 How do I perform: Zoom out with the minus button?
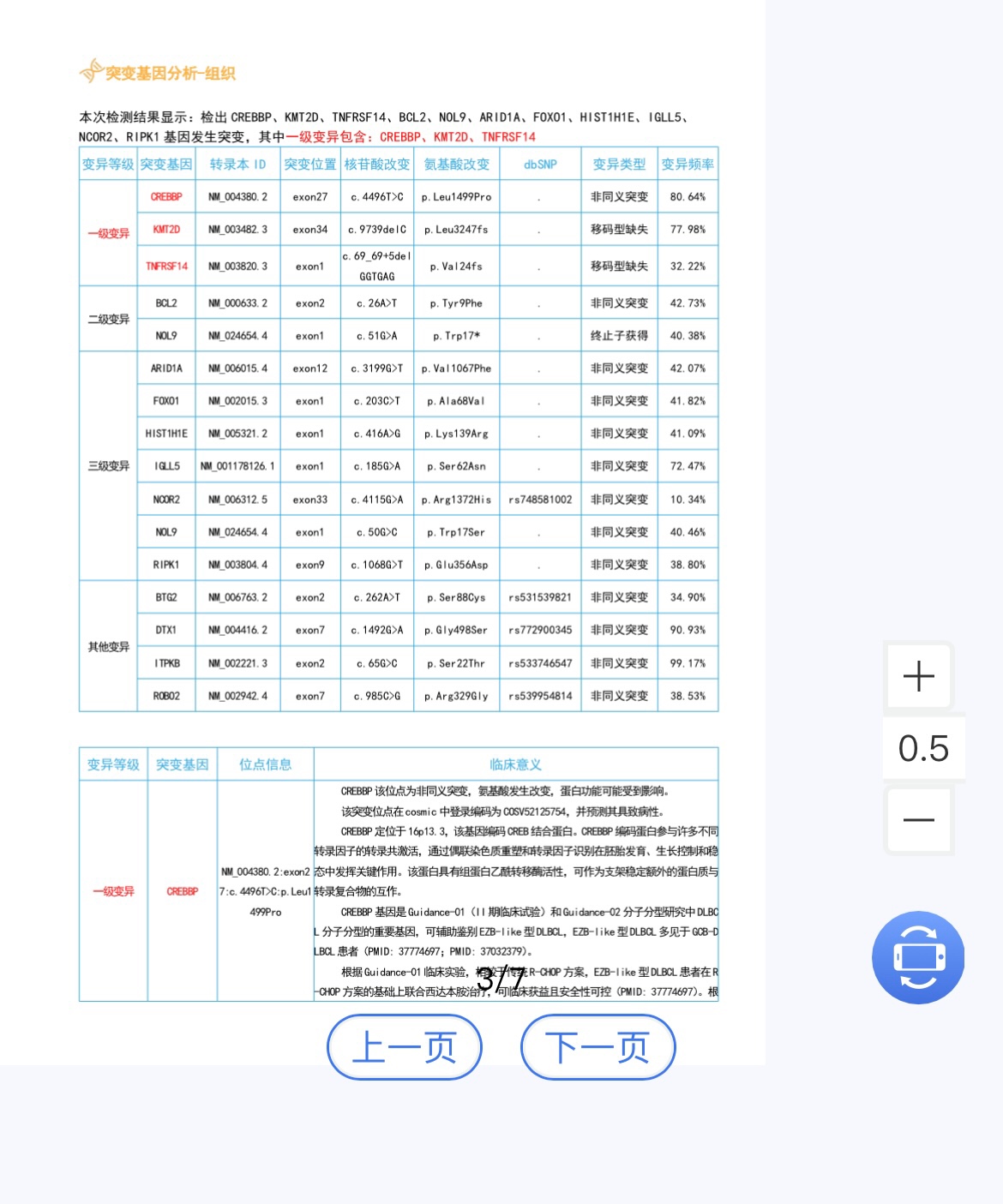point(919,820)
